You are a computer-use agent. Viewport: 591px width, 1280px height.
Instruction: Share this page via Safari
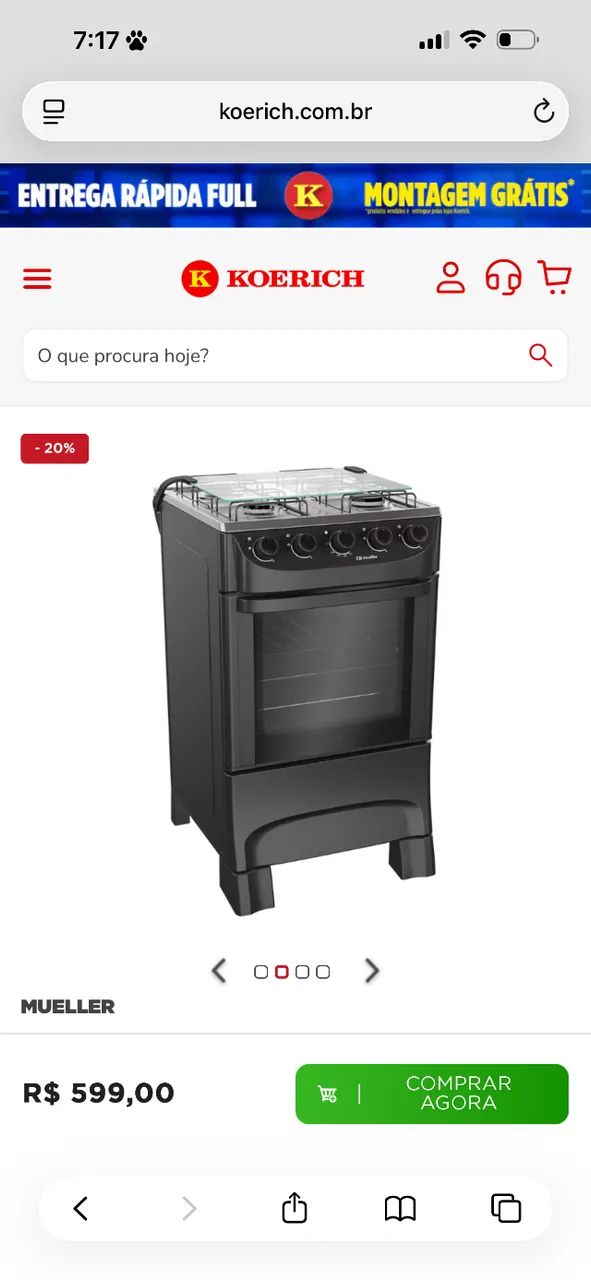tap(294, 1208)
